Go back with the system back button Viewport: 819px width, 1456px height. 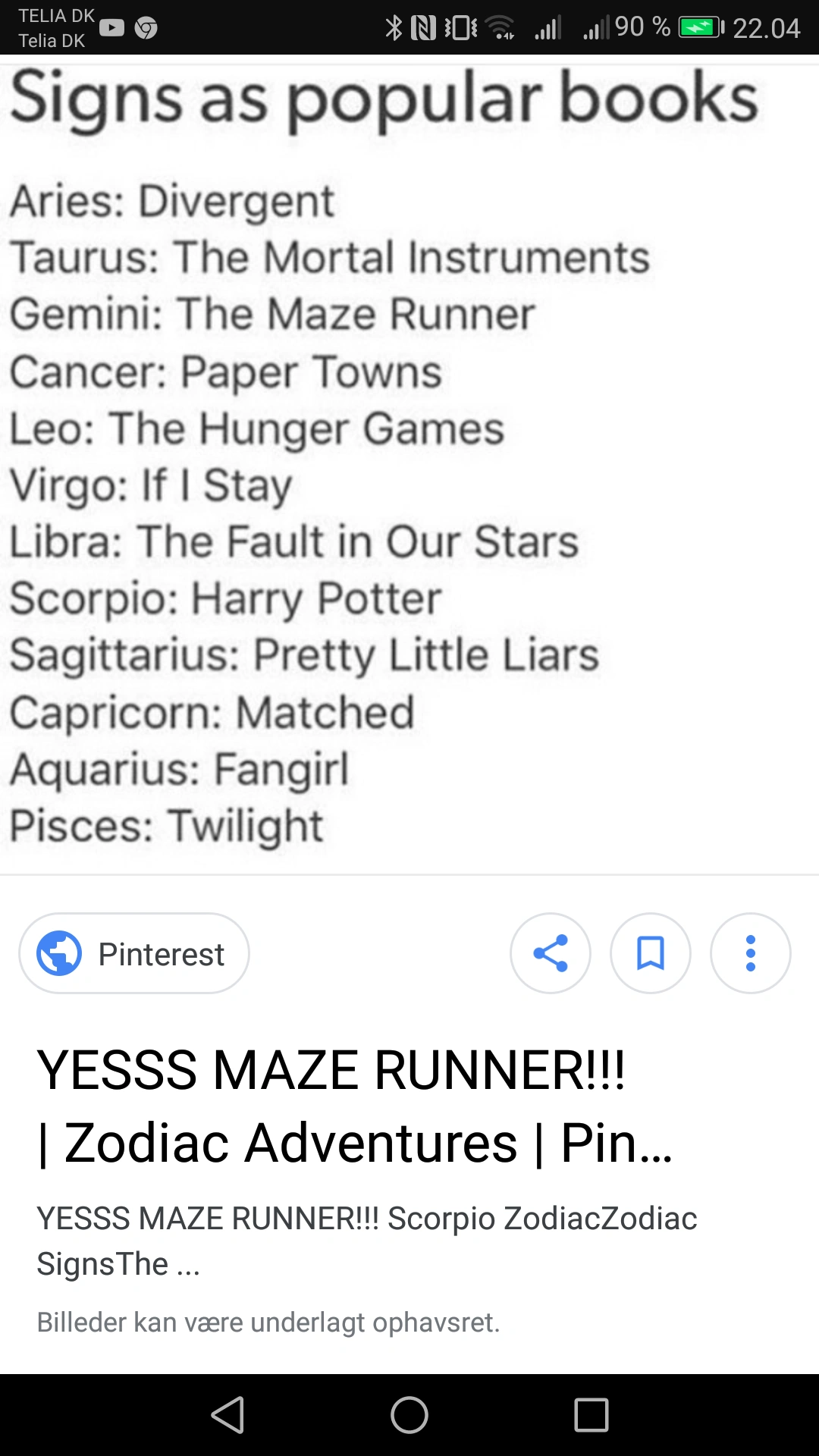227,1415
